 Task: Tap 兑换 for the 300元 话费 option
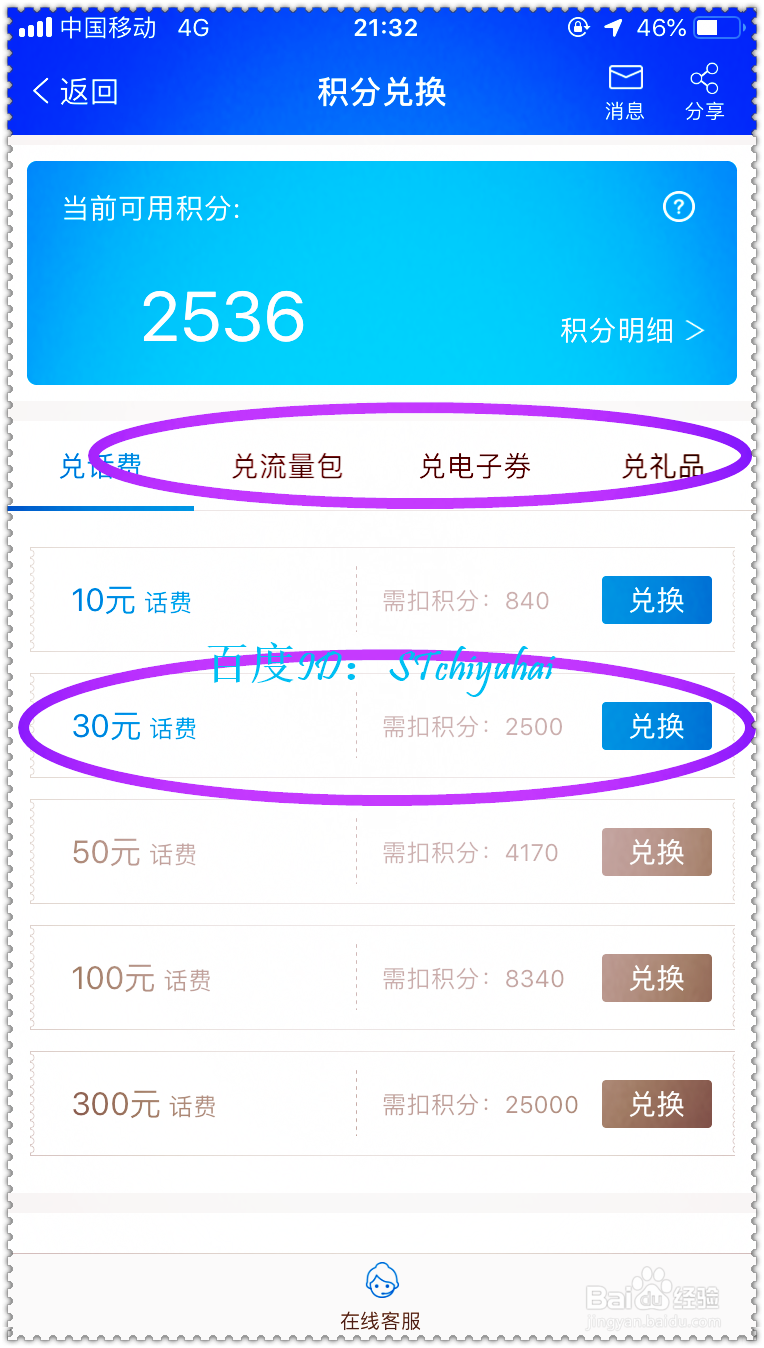(x=656, y=1104)
